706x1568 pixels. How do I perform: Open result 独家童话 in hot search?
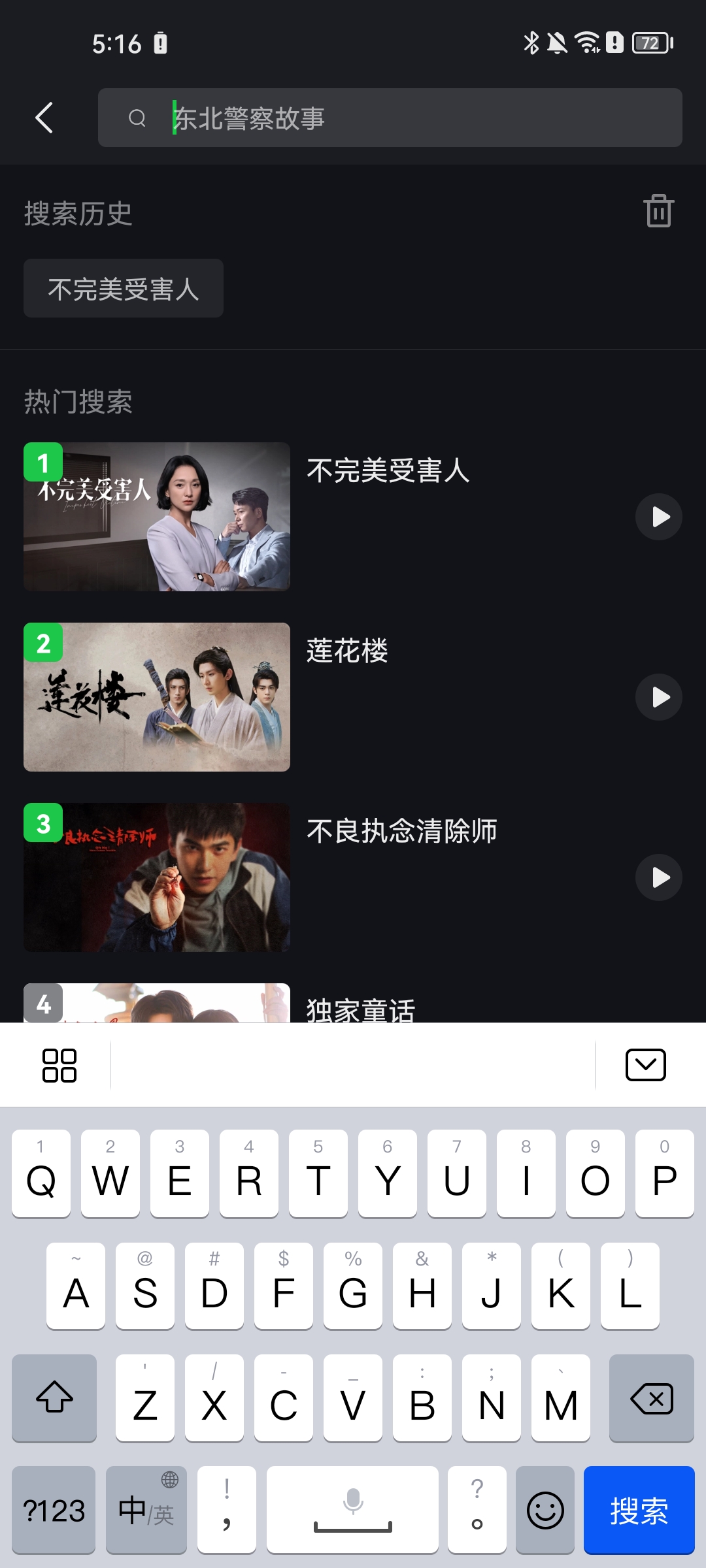360,1009
